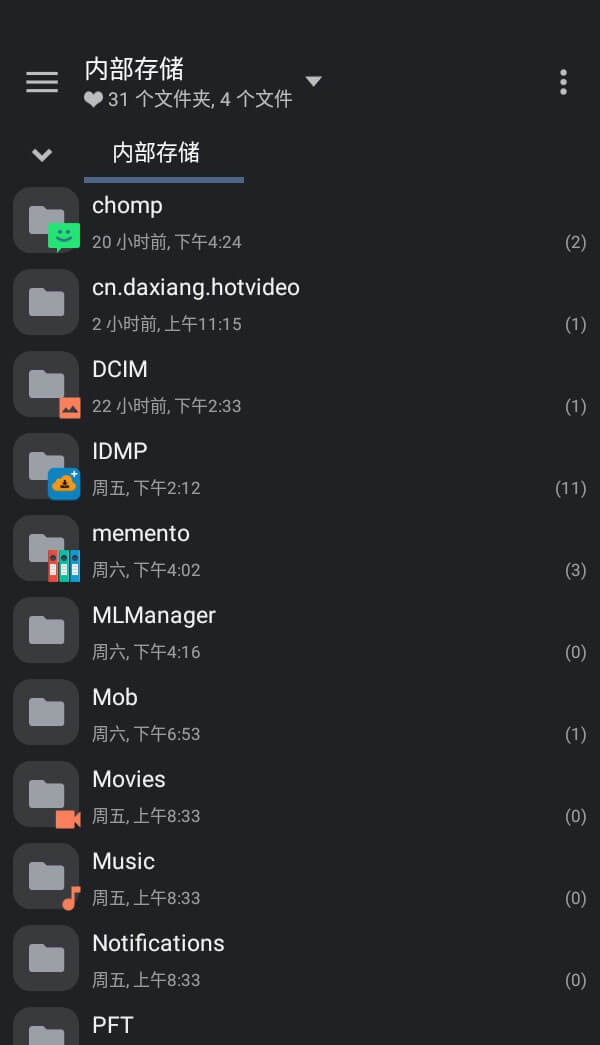The image size is (600, 1045).
Task: Open the Music folder
Action: (300, 876)
